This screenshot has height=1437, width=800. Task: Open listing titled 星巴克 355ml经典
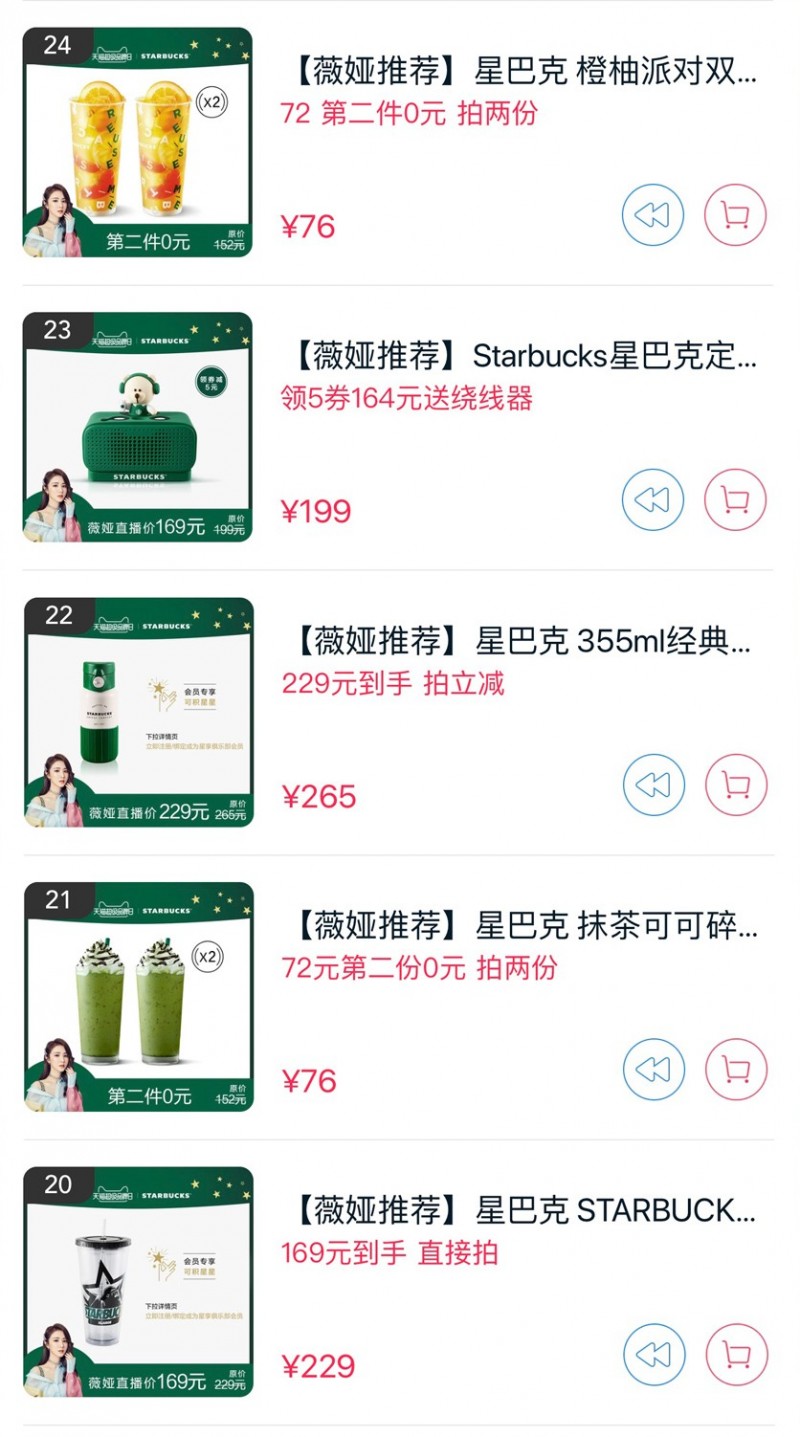coord(524,641)
